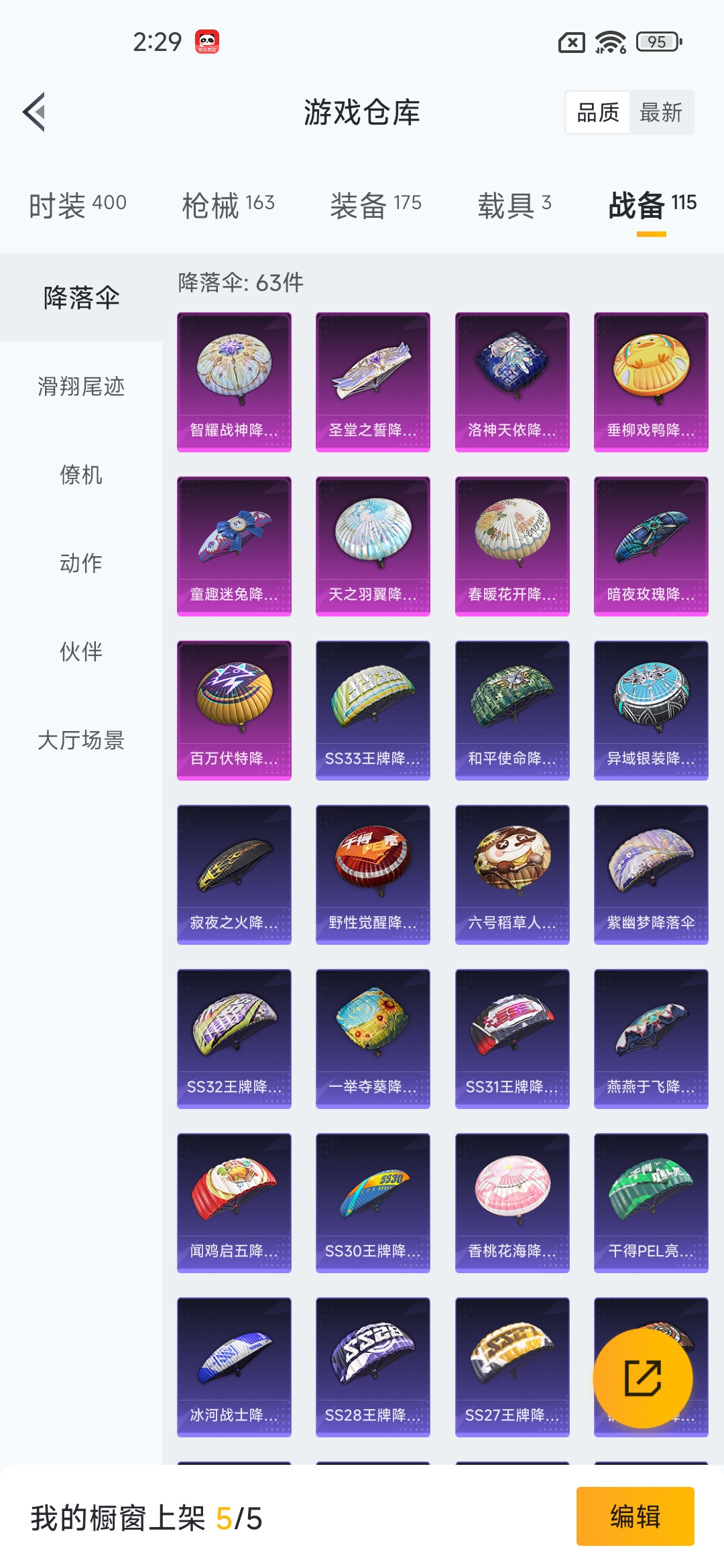
Task: View the 垂柳戏鸭 parachute
Action: coord(651,382)
